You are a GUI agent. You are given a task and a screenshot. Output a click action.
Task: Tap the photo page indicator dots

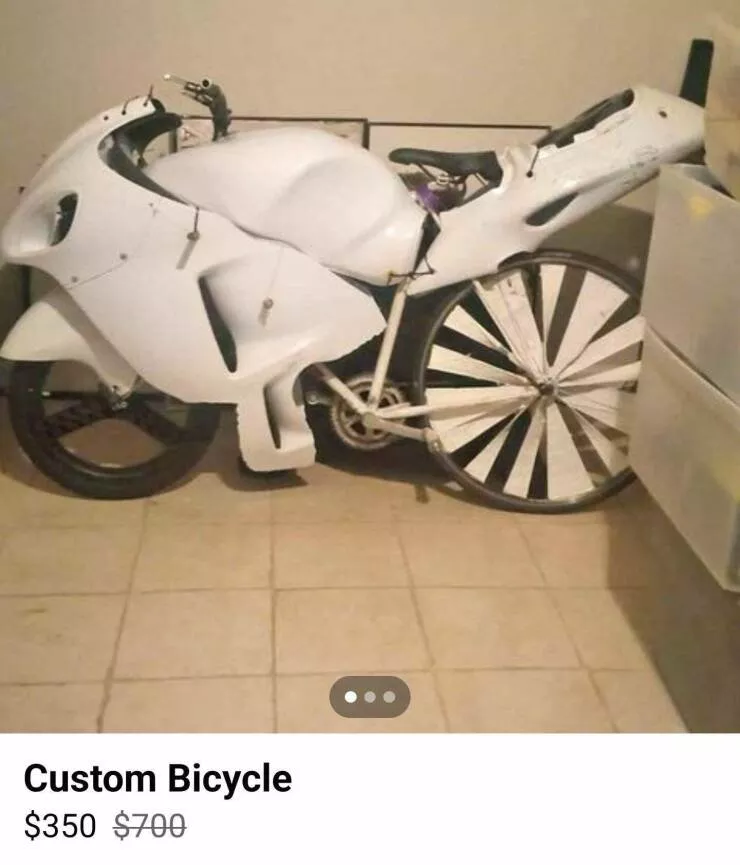(x=369, y=697)
